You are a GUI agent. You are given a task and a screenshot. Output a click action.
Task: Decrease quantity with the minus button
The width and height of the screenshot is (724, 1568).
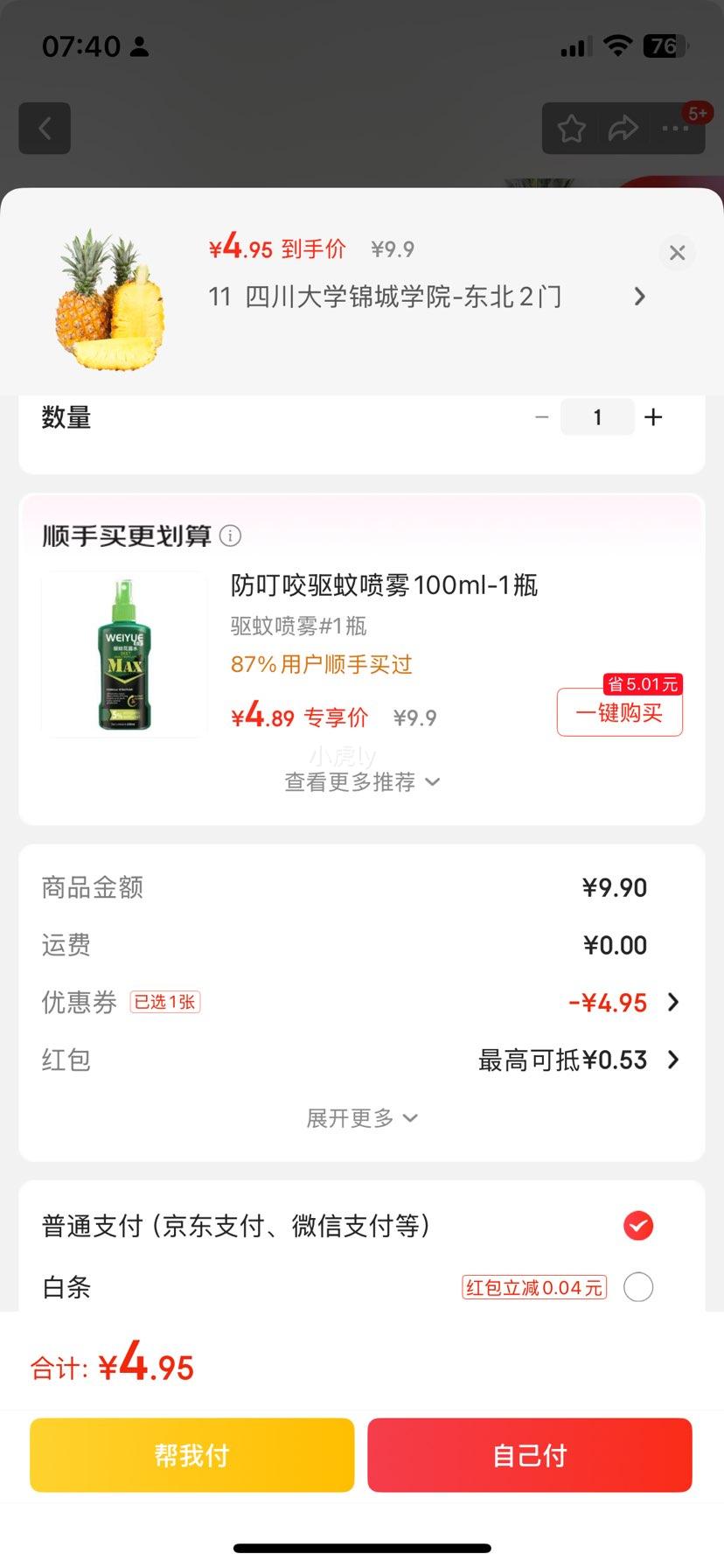click(542, 417)
